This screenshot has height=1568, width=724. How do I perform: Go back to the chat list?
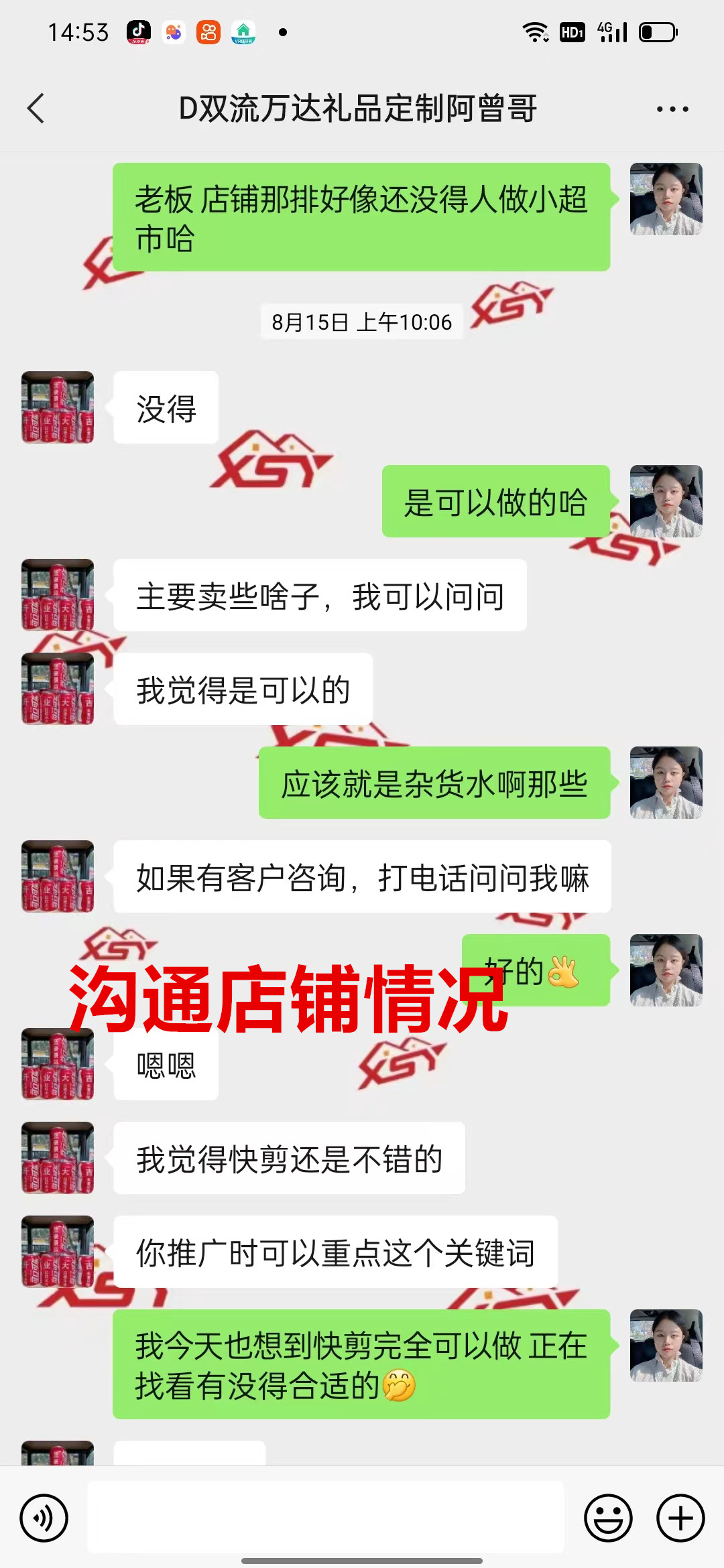pos(36,109)
